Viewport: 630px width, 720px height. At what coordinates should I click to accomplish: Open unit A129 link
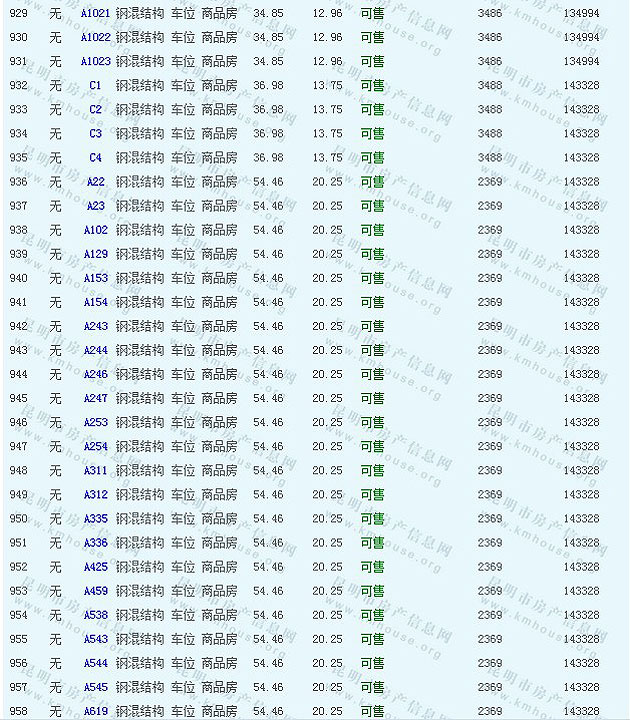[x=95, y=254]
